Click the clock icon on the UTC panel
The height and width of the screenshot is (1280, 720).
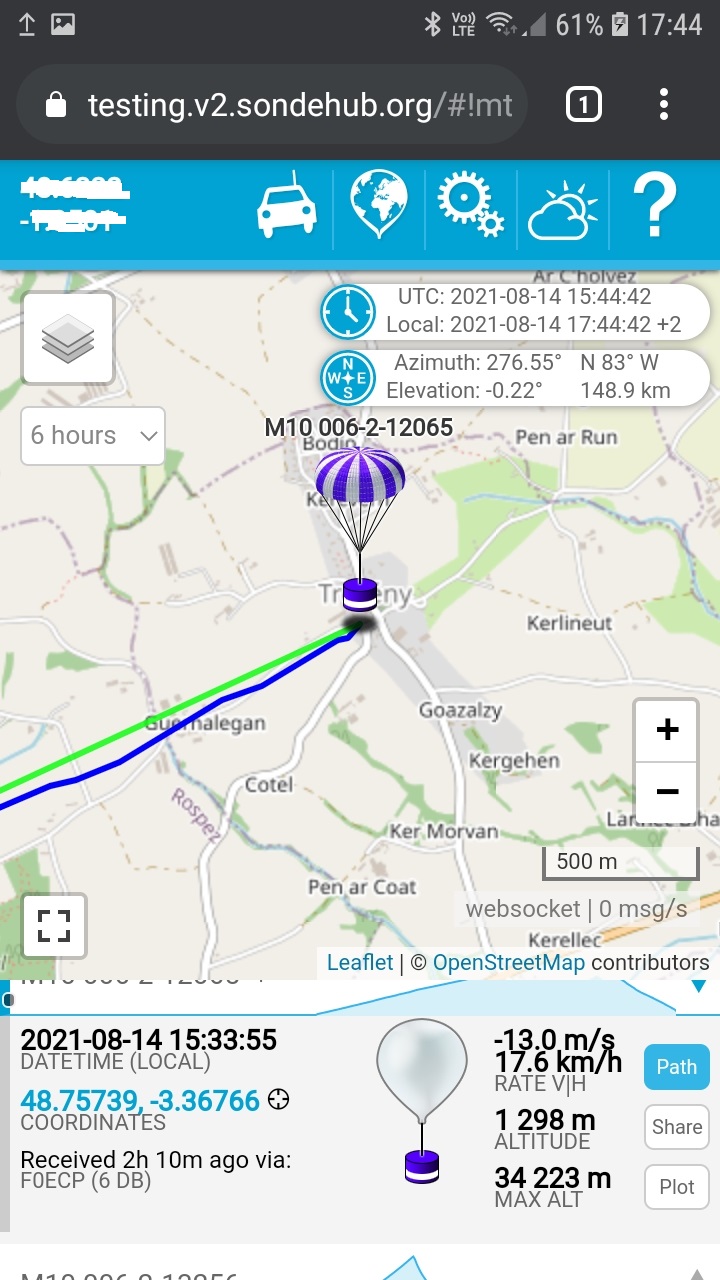[348, 311]
